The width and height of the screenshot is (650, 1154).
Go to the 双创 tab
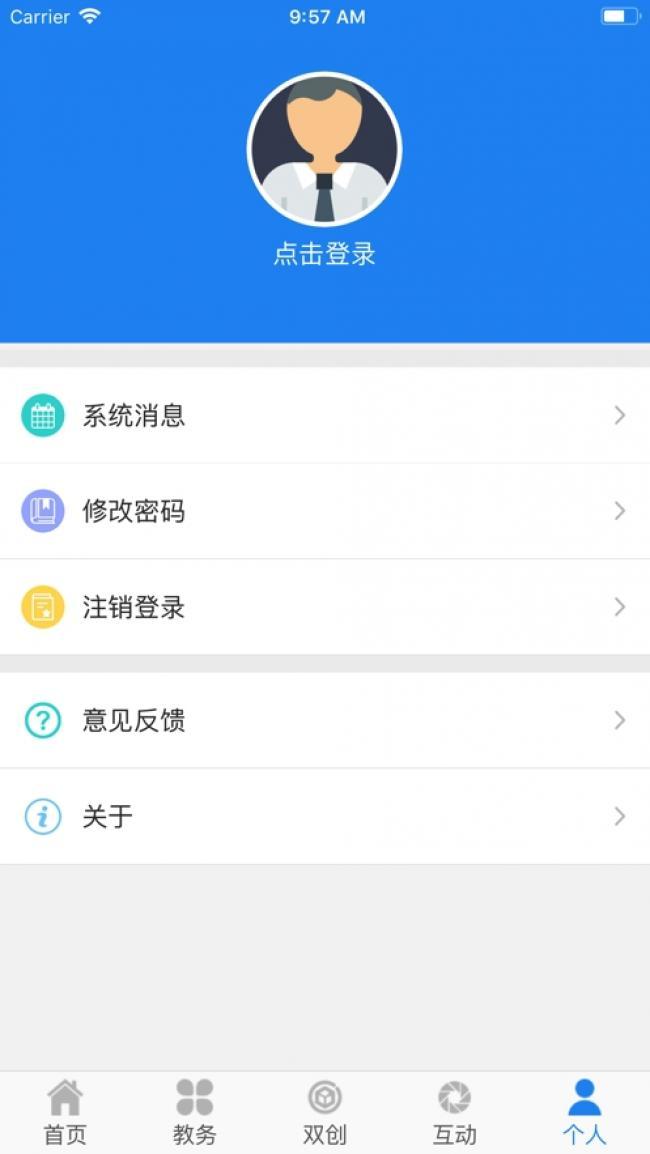click(x=325, y=1113)
